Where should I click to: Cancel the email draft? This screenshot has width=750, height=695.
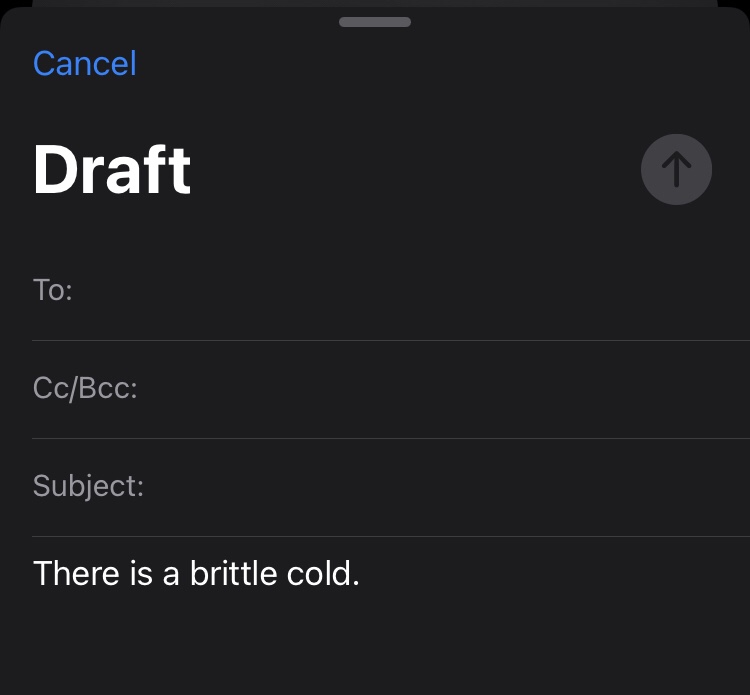(84, 63)
